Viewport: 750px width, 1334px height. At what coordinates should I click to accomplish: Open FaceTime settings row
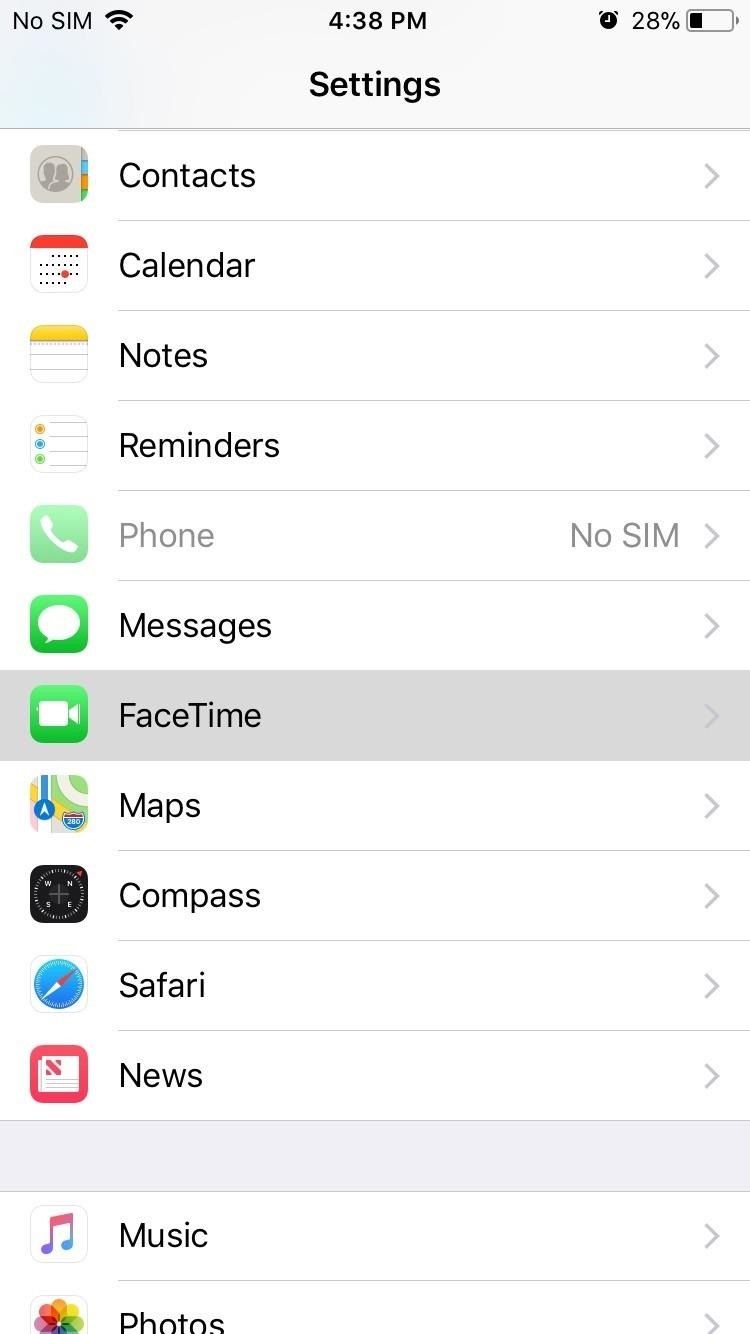coord(375,714)
